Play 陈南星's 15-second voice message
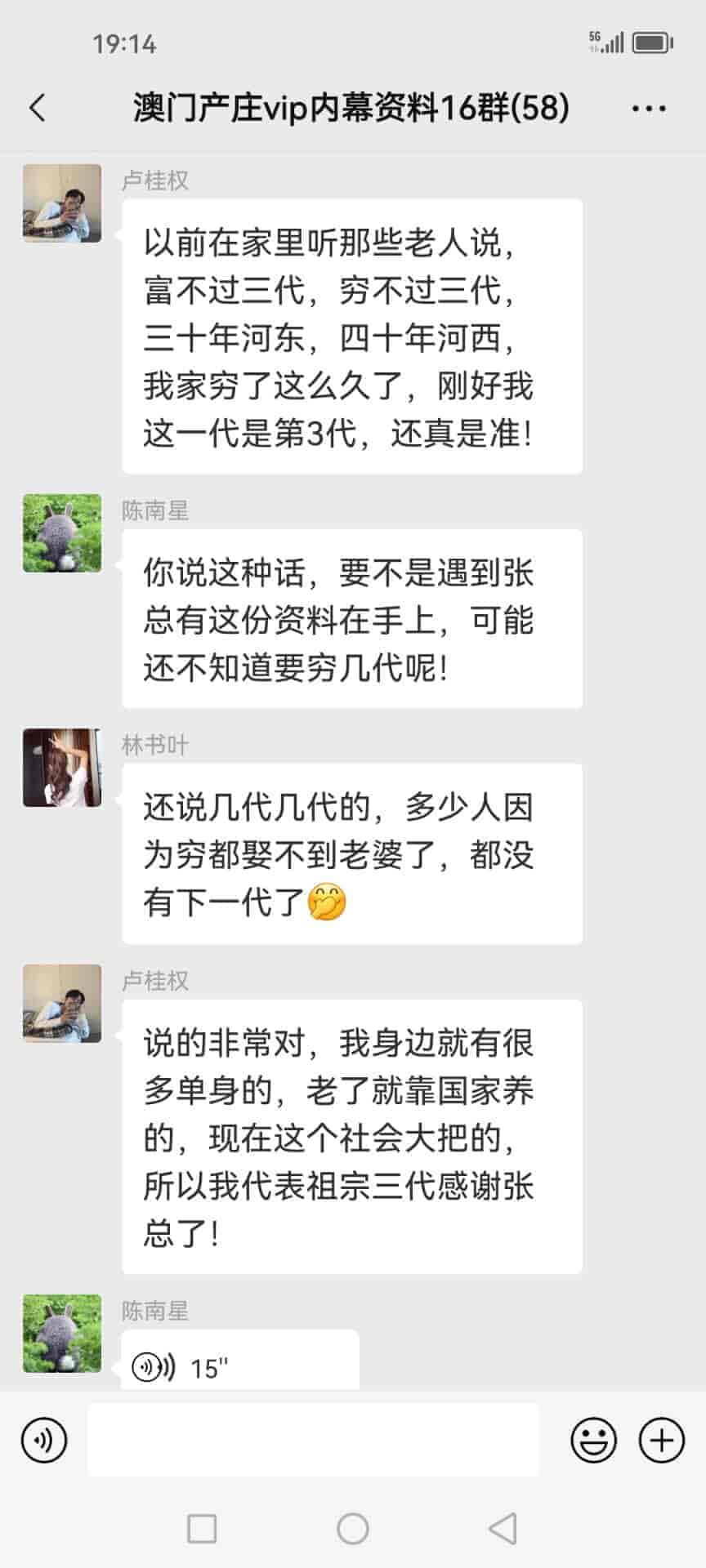The width and height of the screenshot is (706, 1568). (x=239, y=1367)
